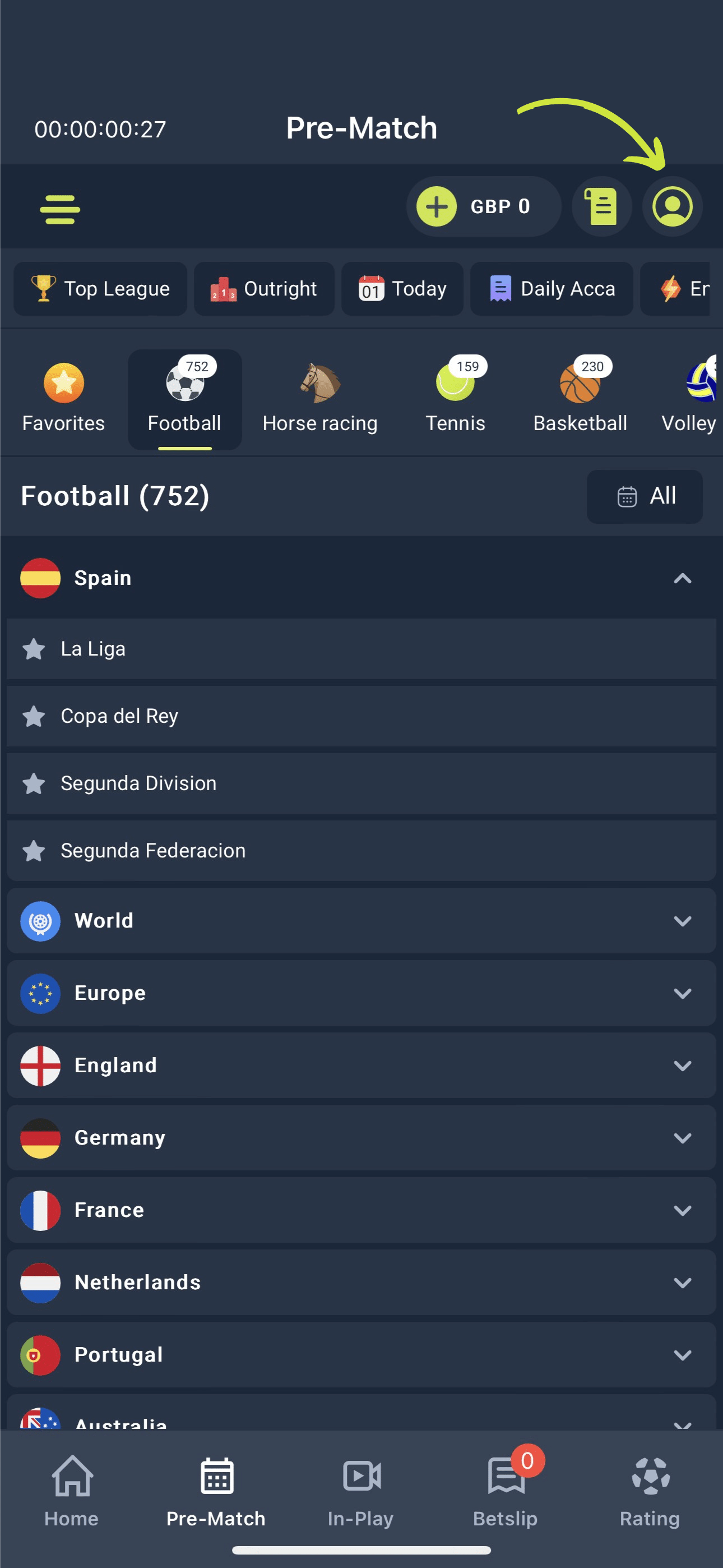
Task: Collapse the Spain country section
Action: point(682,578)
